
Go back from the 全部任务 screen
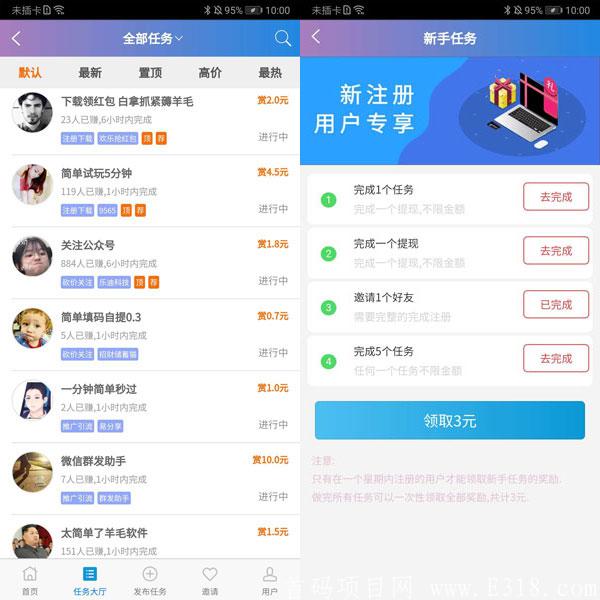16,39
